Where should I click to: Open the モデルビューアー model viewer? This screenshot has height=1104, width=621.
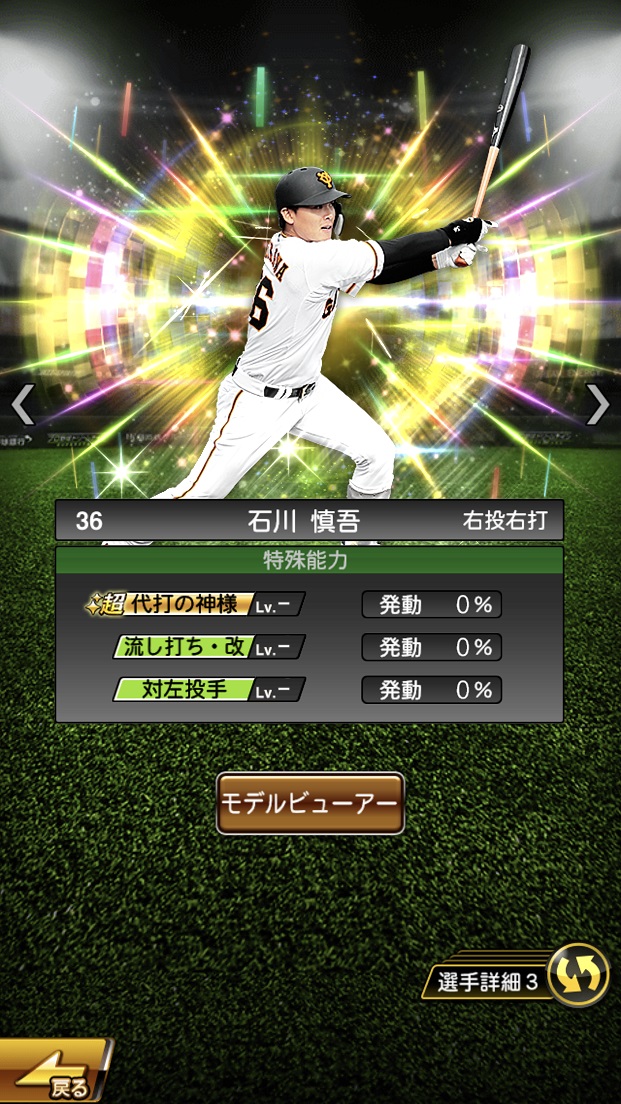click(310, 803)
